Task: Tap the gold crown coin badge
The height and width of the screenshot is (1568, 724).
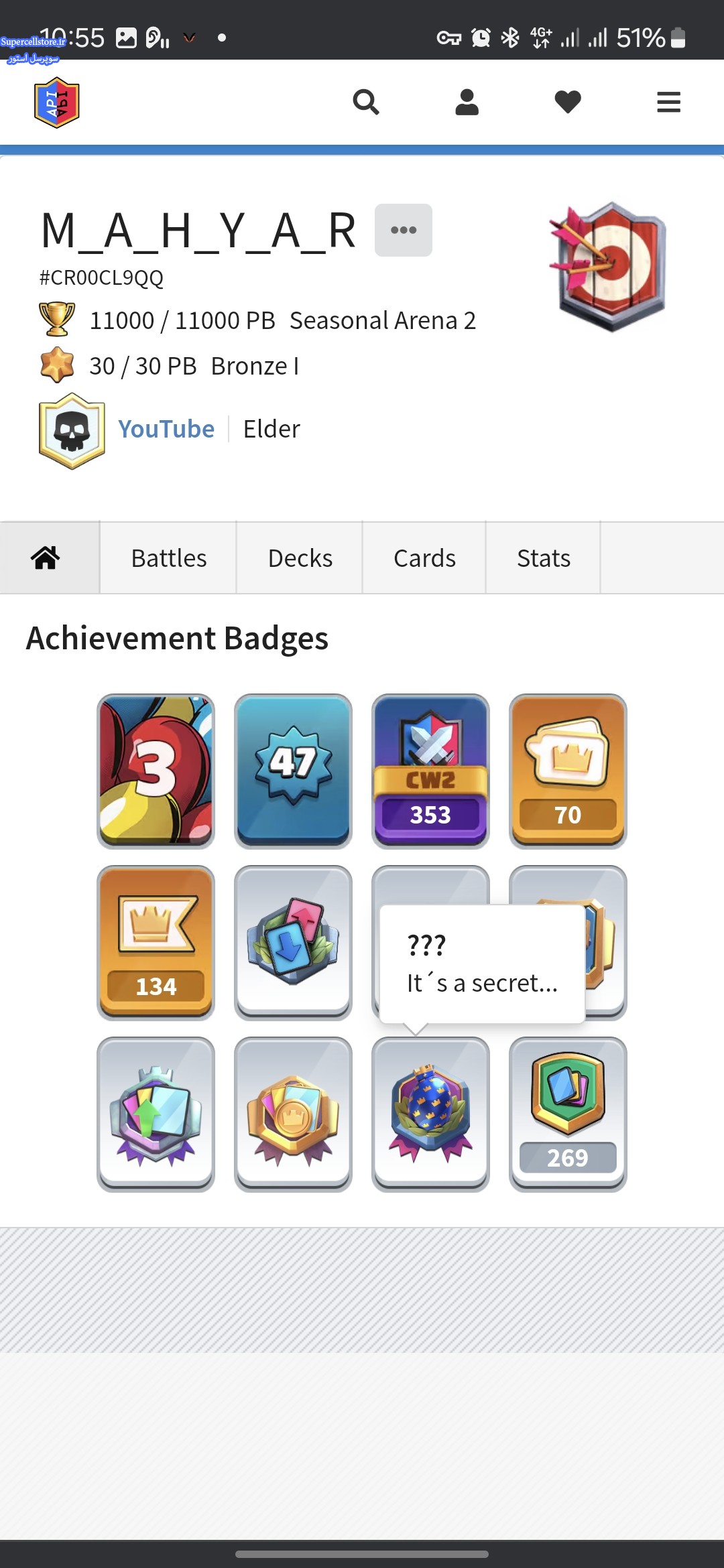Action: pyautogui.click(x=293, y=1114)
